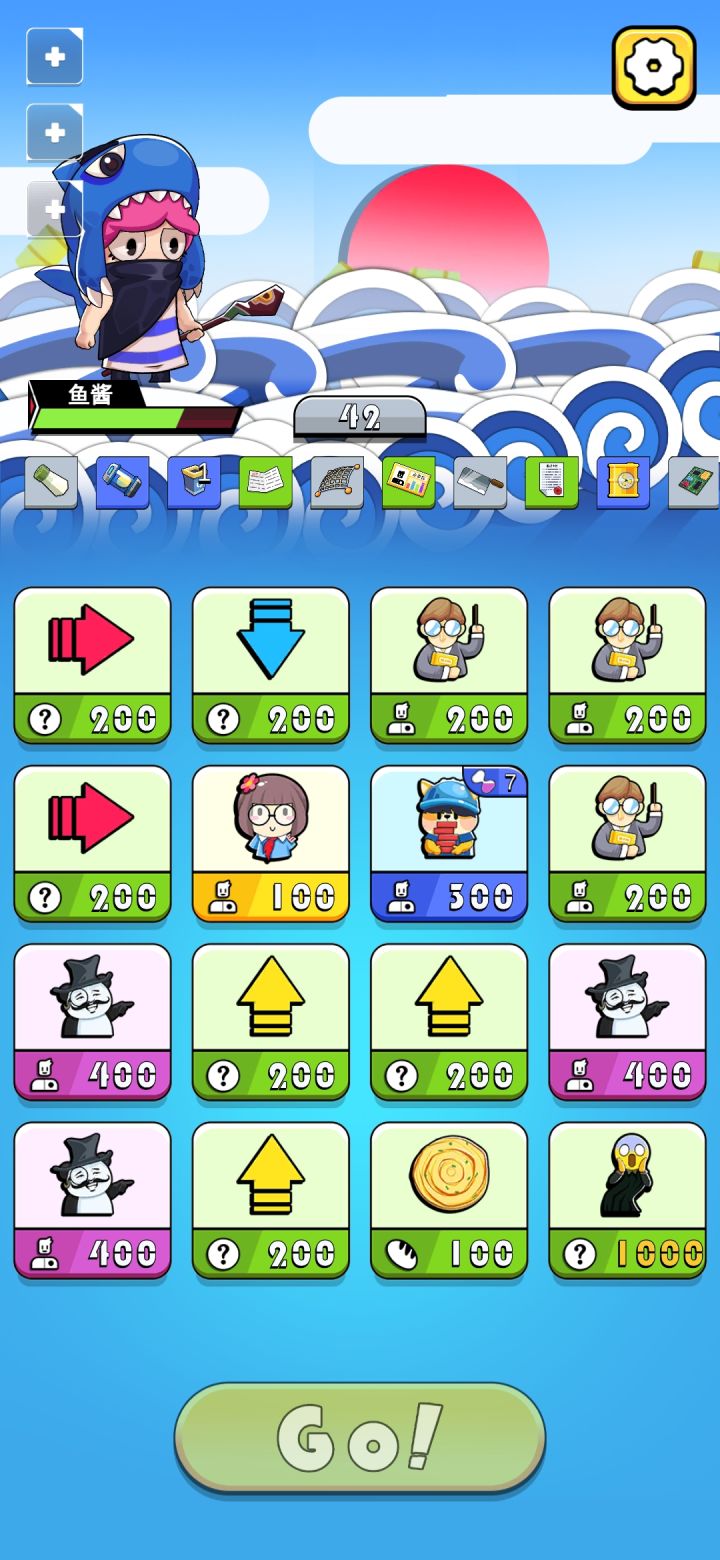This screenshot has width=720, height=1560.
Task: Select the top-left red arrow upgrade card
Action: 92,663
